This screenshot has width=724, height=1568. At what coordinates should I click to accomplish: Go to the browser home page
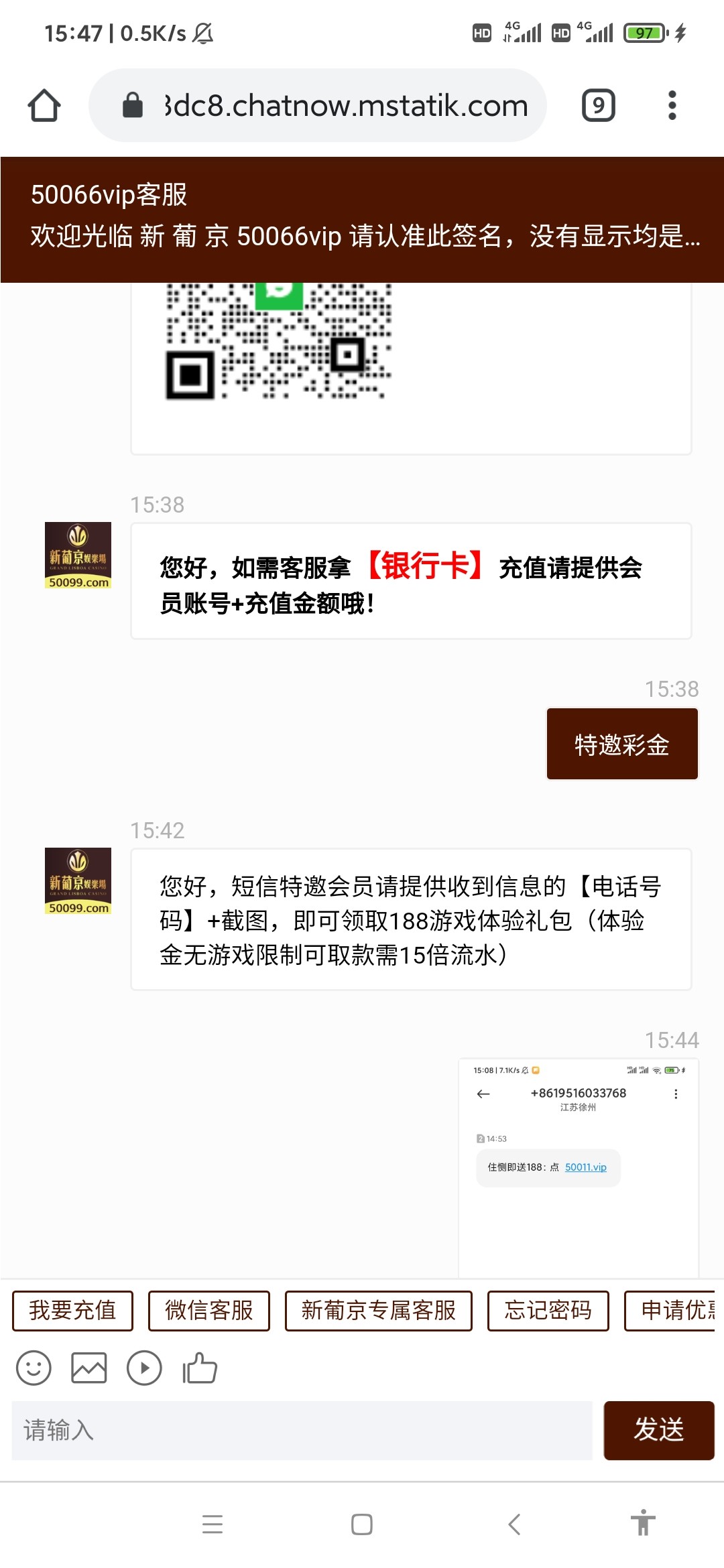44,106
